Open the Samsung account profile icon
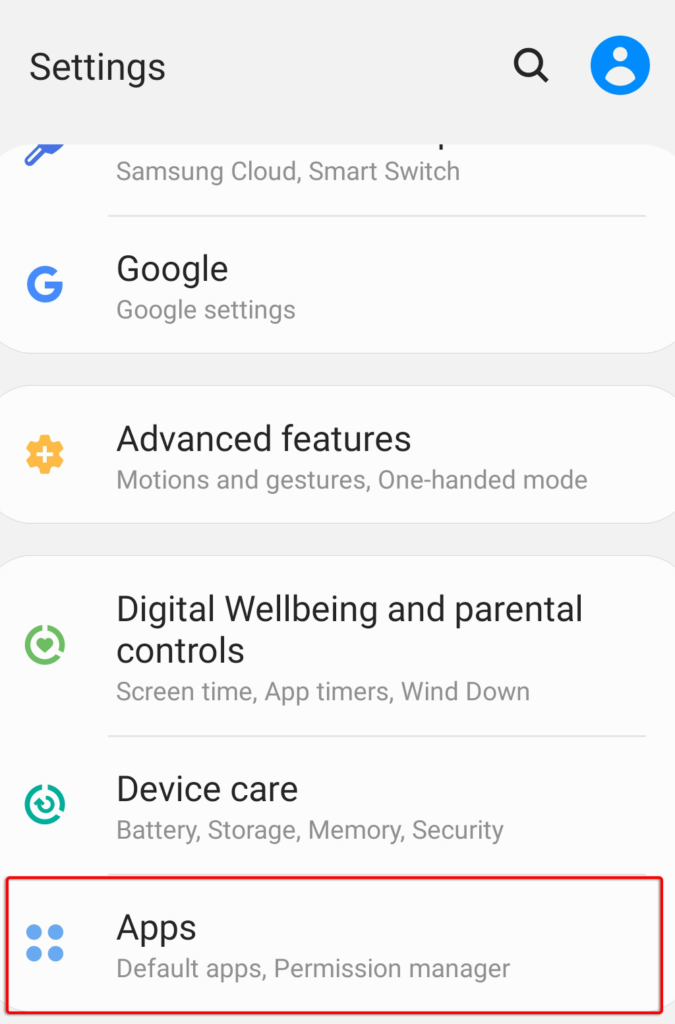Viewport: 675px width, 1024px height. point(620,66)
